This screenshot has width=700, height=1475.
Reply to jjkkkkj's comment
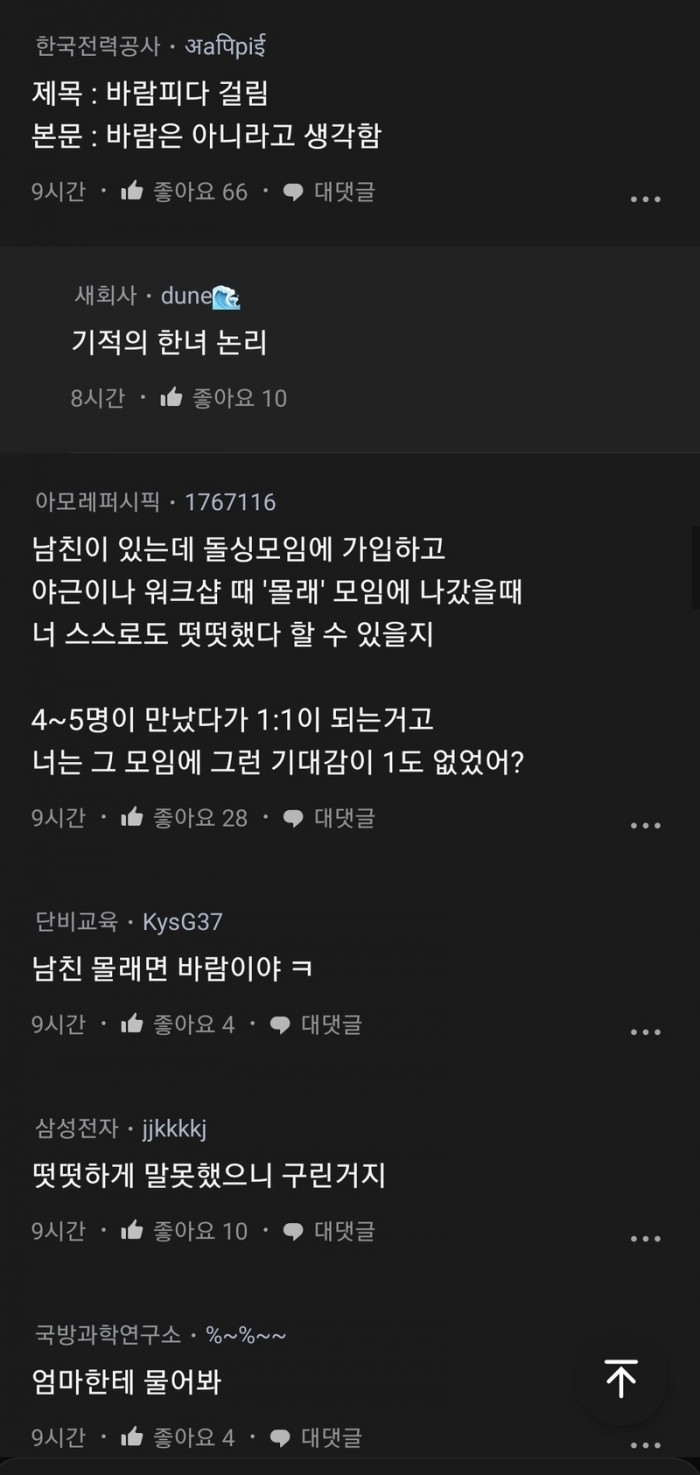pos(329,1231)
